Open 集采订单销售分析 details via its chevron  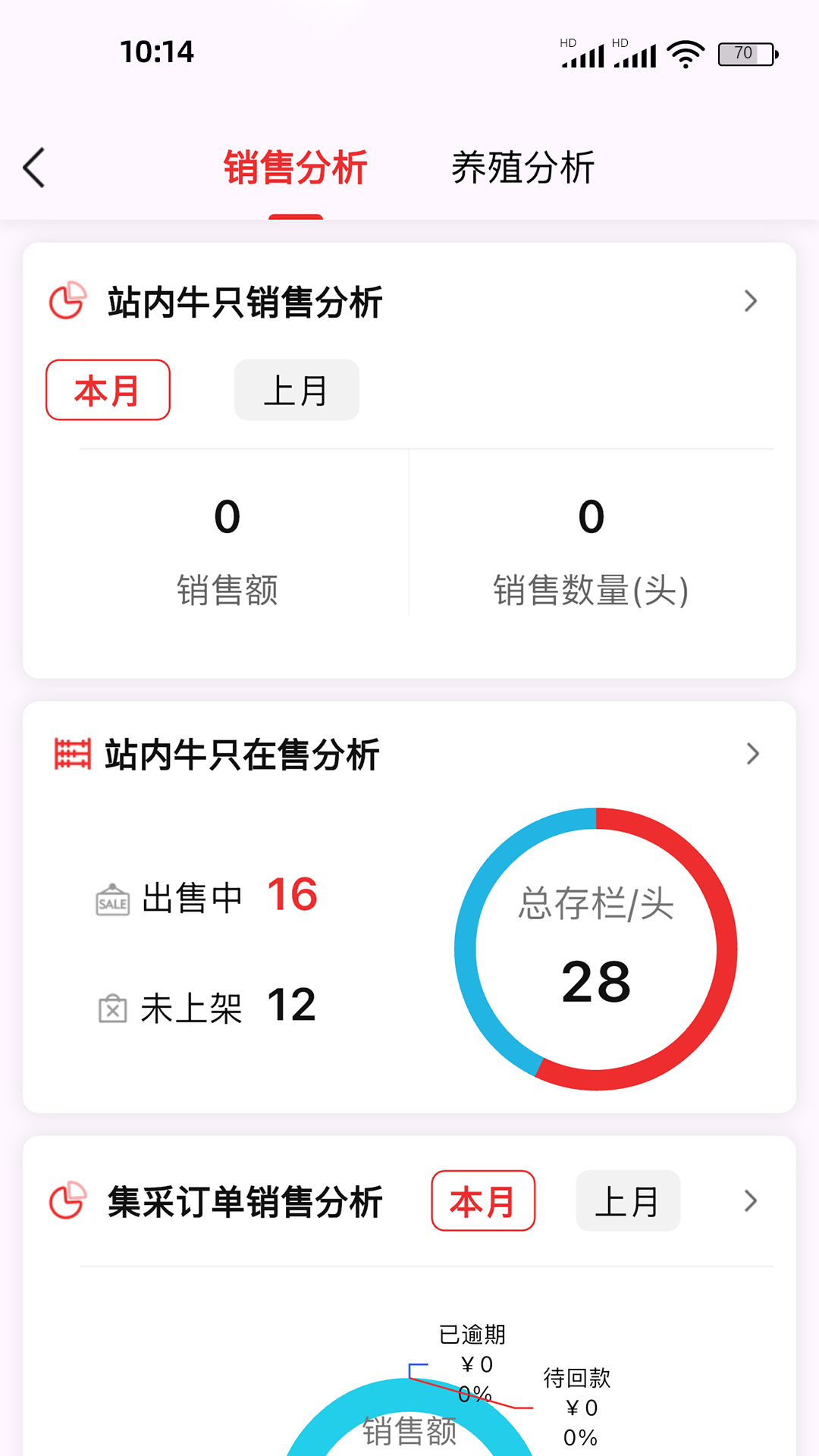(751, 1200)
